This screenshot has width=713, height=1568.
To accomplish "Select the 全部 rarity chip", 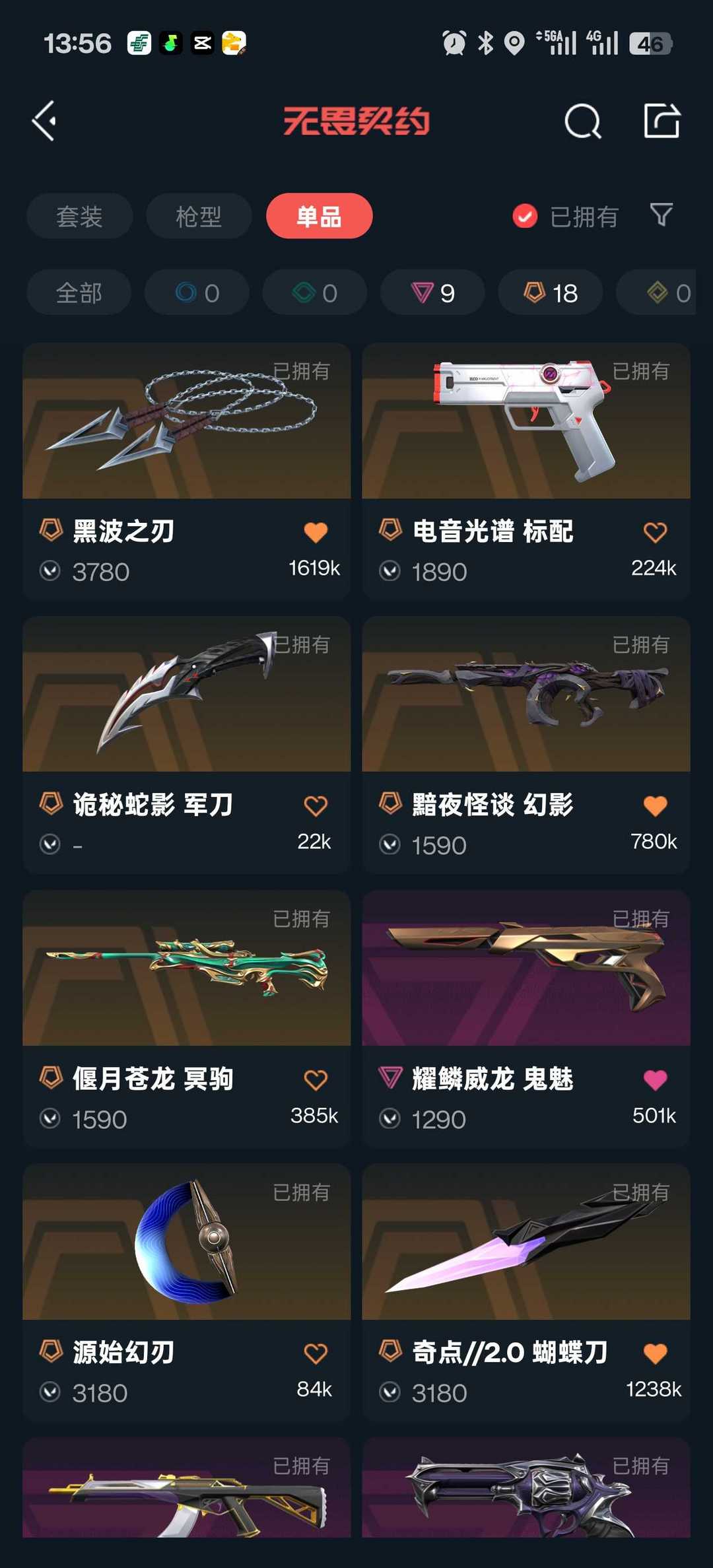I will pyautogui.click(x=79, y=292).
